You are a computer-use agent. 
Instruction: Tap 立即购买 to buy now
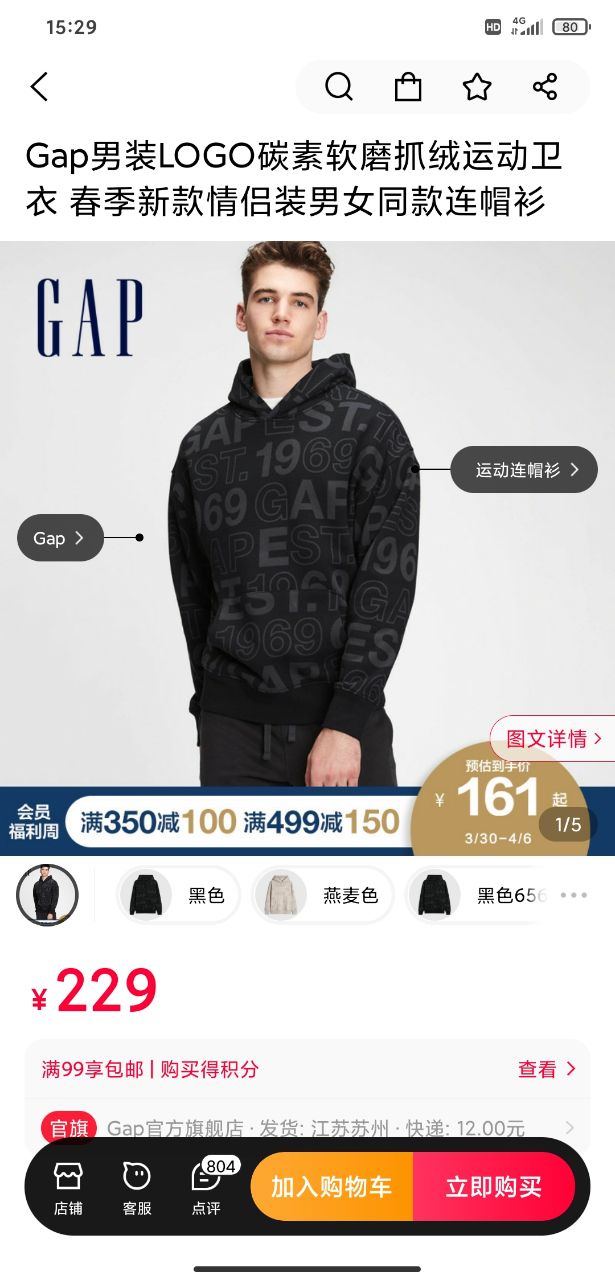click(494, 1187)
